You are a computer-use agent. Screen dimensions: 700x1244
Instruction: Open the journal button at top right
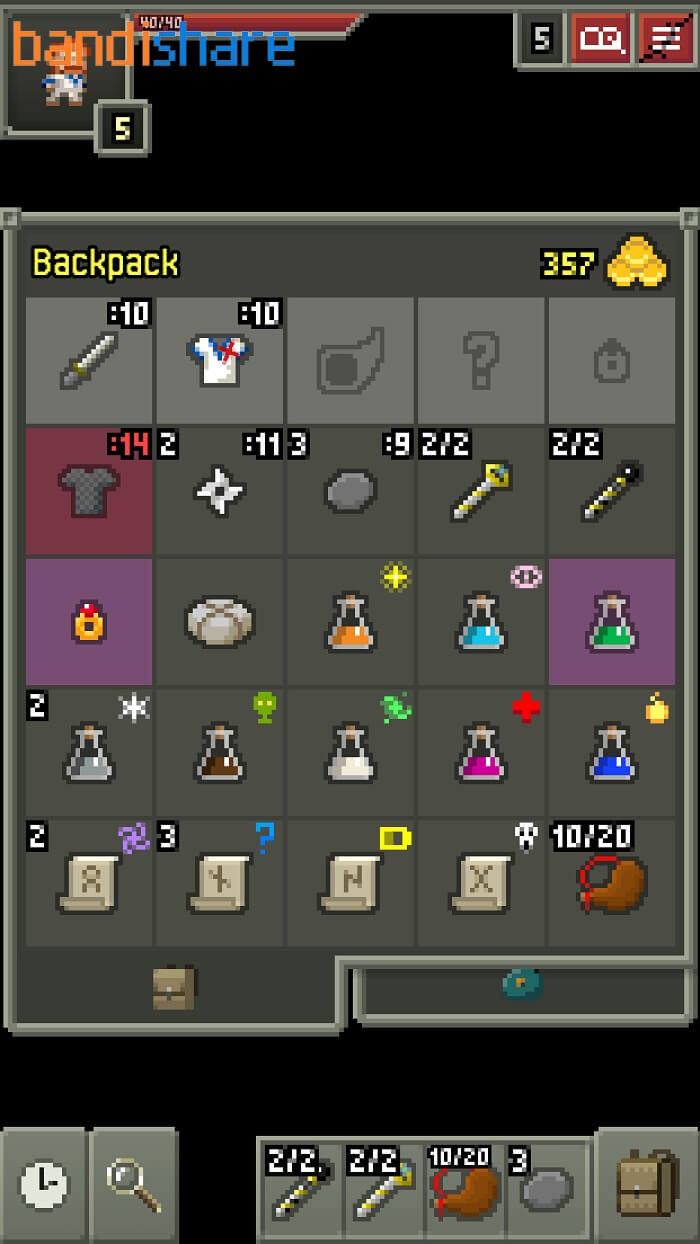click(600, 39)
